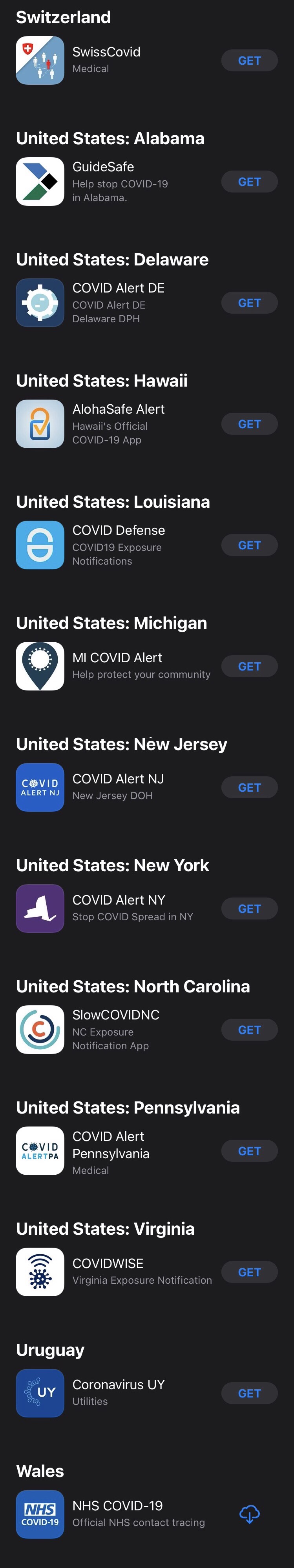Get COVID Alert DE

[249, 303]
